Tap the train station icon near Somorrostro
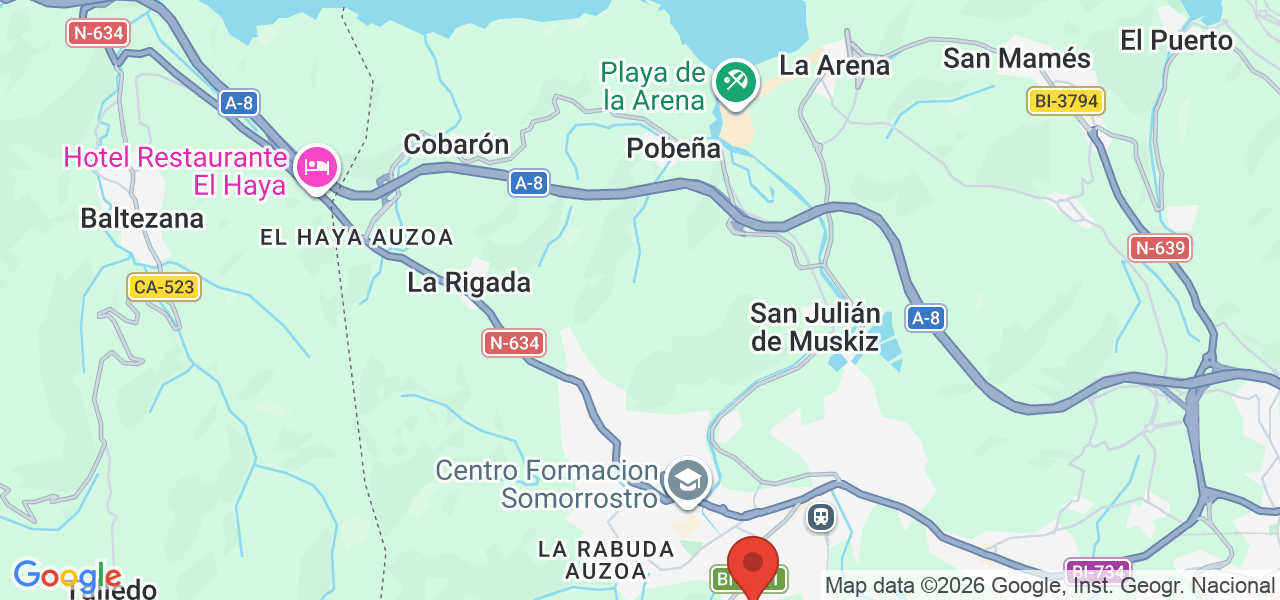 (x=821, y=517)
